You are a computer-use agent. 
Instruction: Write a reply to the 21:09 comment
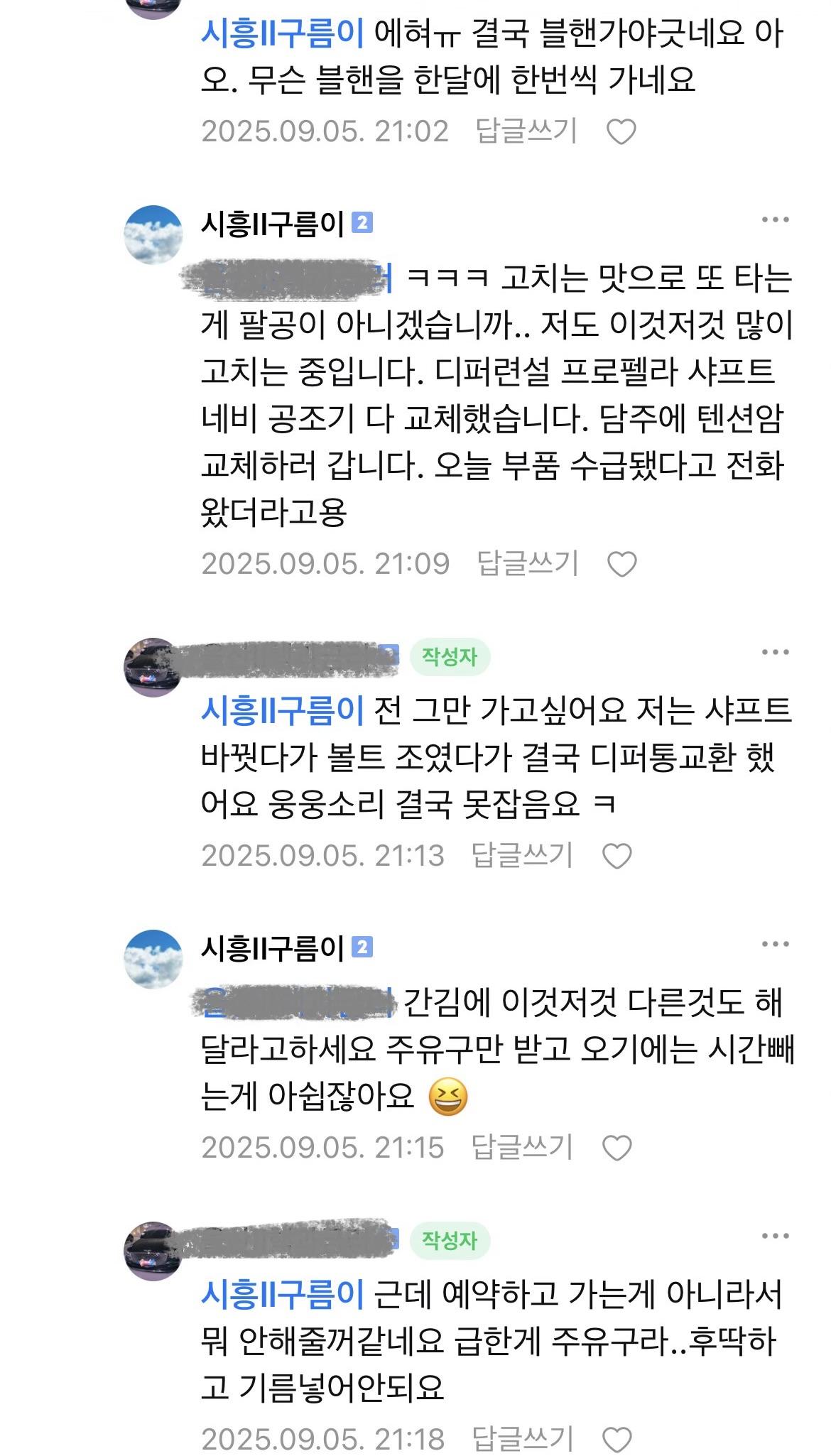coord(527,564)
